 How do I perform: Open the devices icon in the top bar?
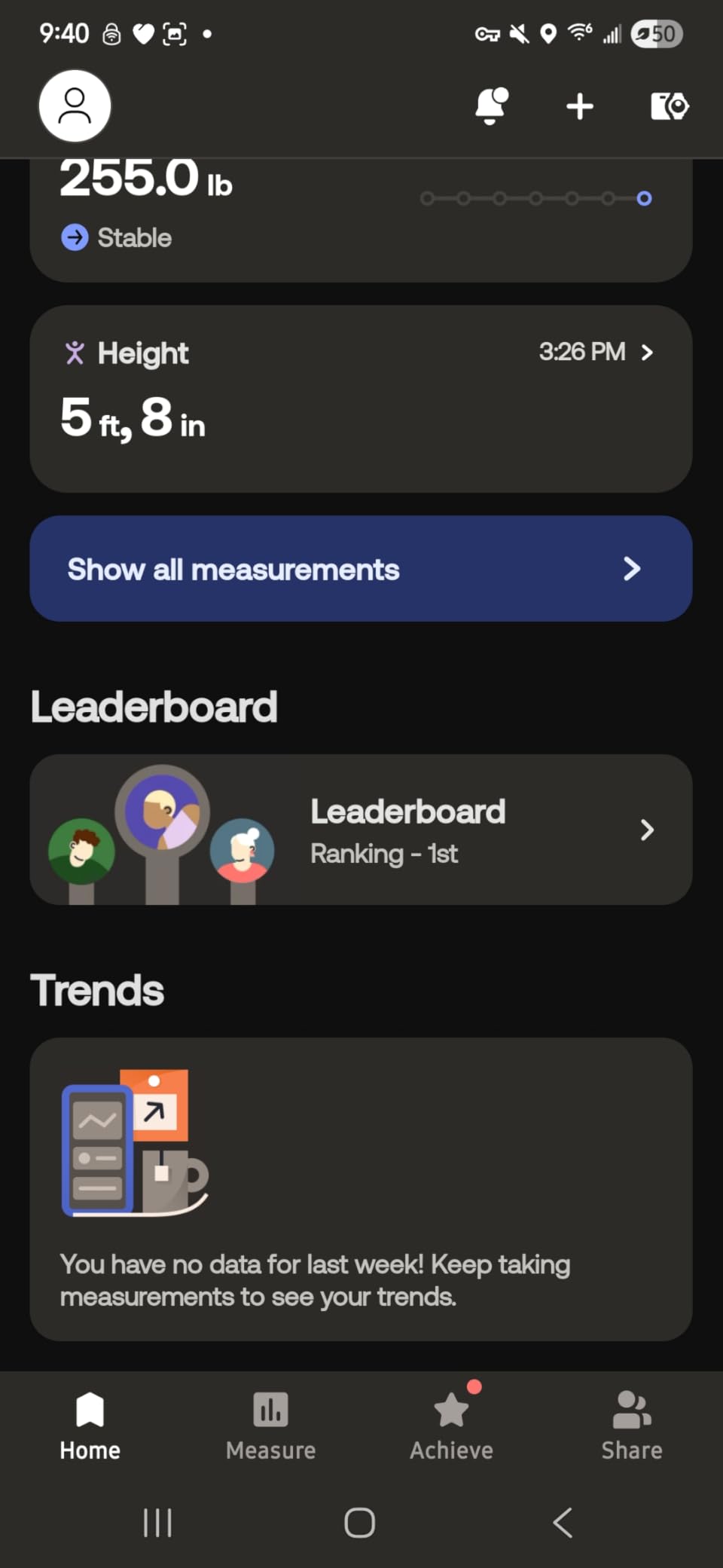pos(669,106)
